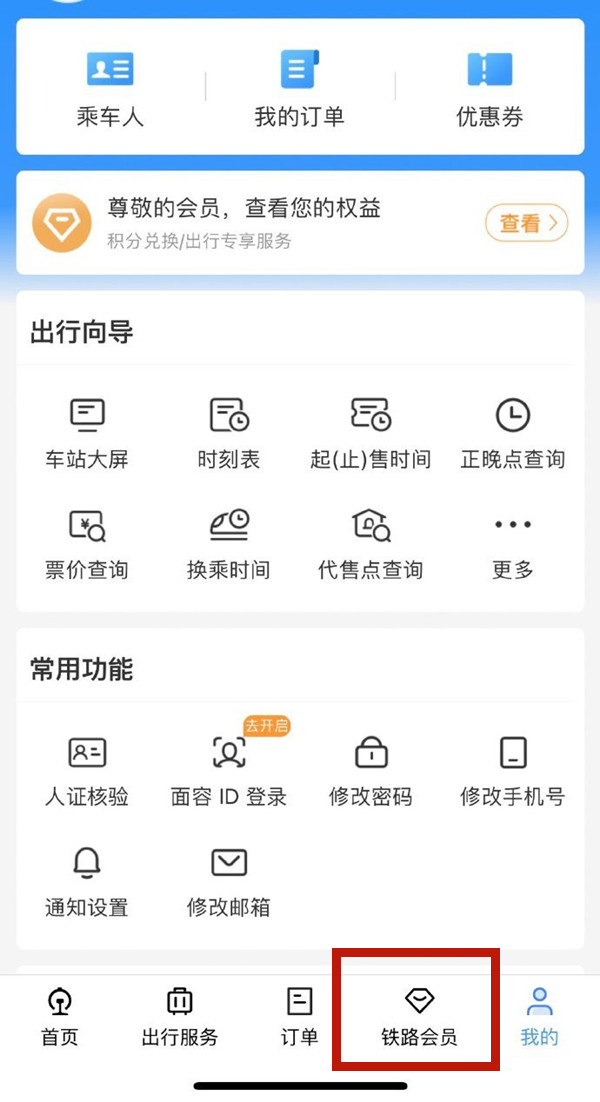Viewport: 600px width, 1102px height.
Task: Switch to the 铁路会员 tab
Action: coord(419,1015)
